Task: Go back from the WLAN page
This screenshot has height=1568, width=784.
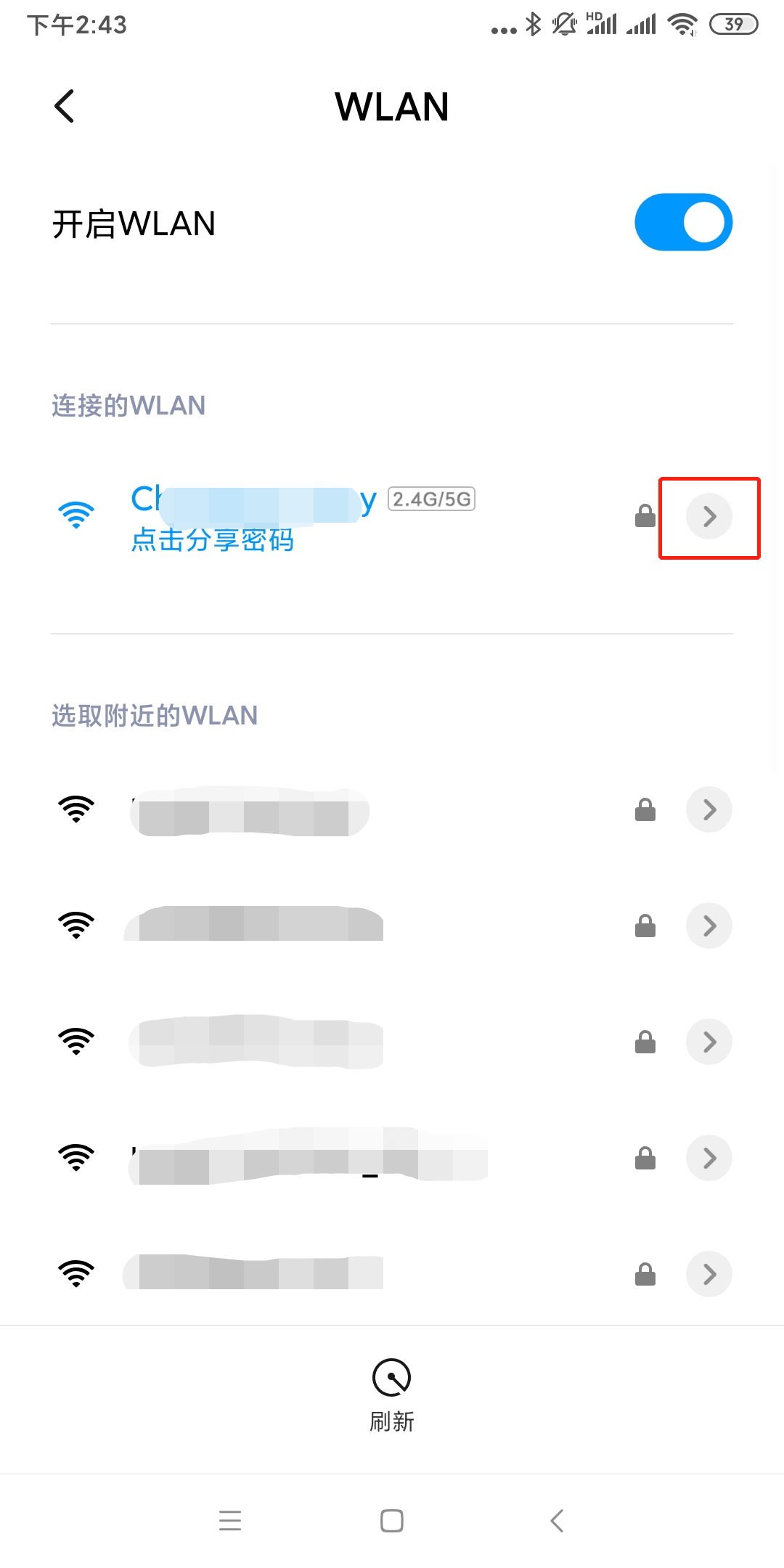Action: tap(65, 107)
